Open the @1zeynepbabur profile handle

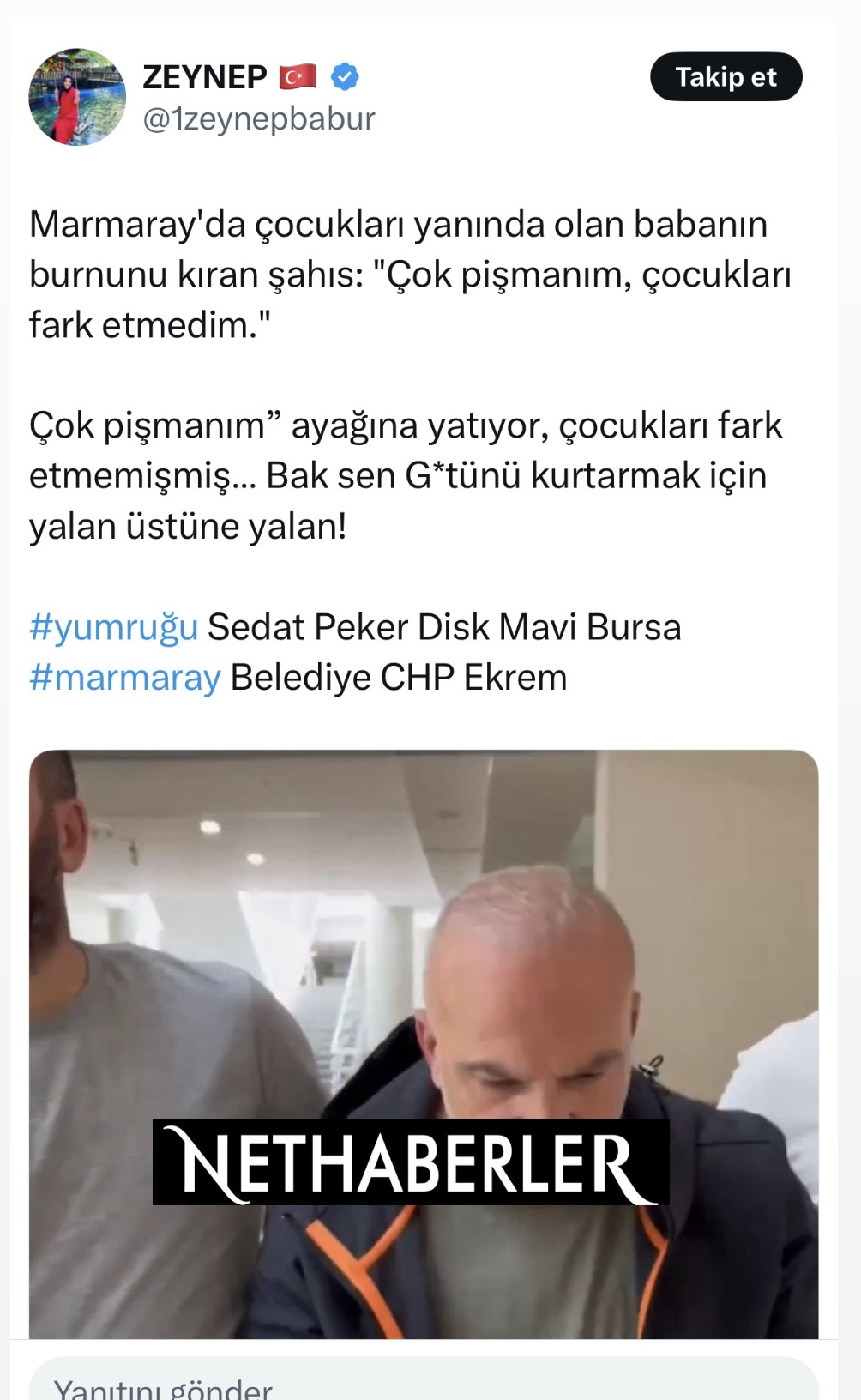coord(259,118)
